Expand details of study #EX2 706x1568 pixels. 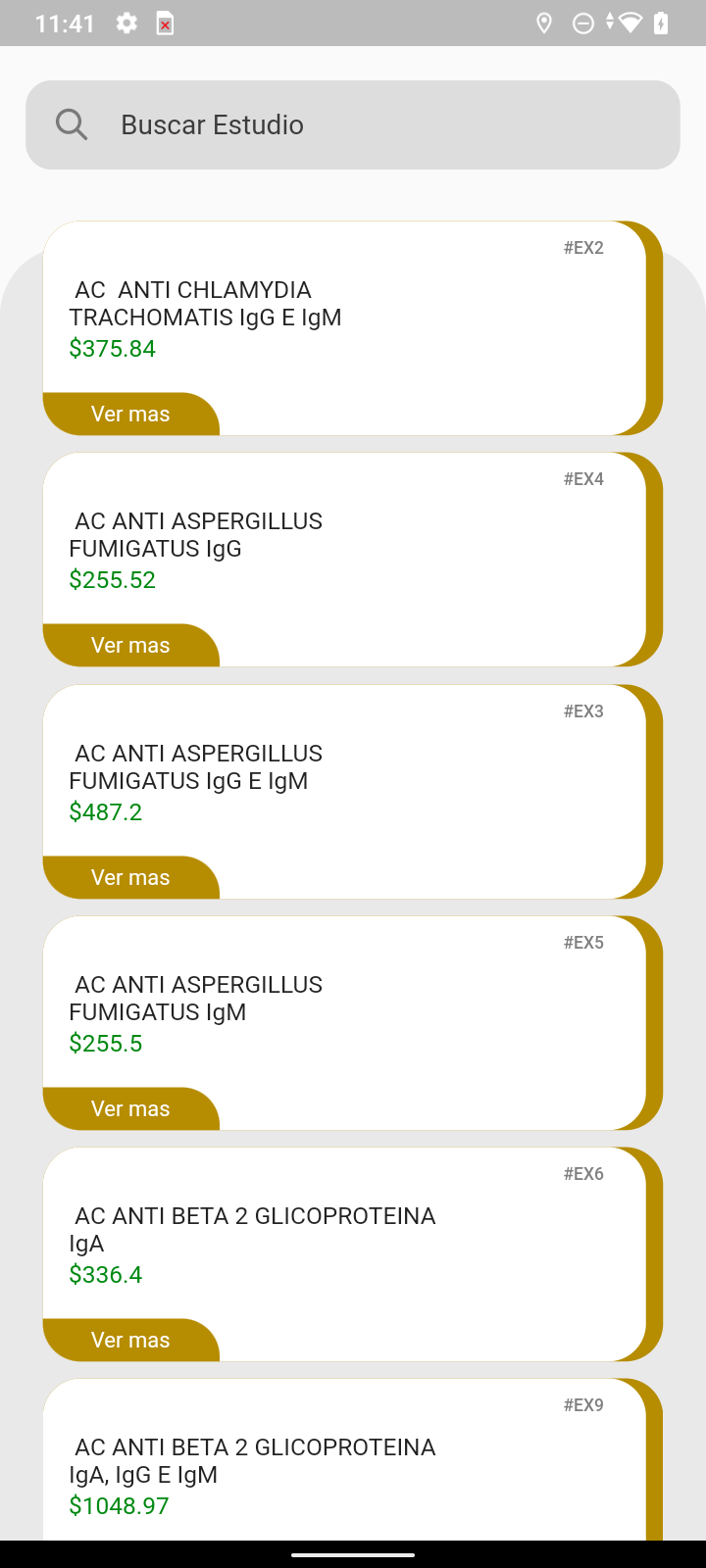click(x=130, y=414)
